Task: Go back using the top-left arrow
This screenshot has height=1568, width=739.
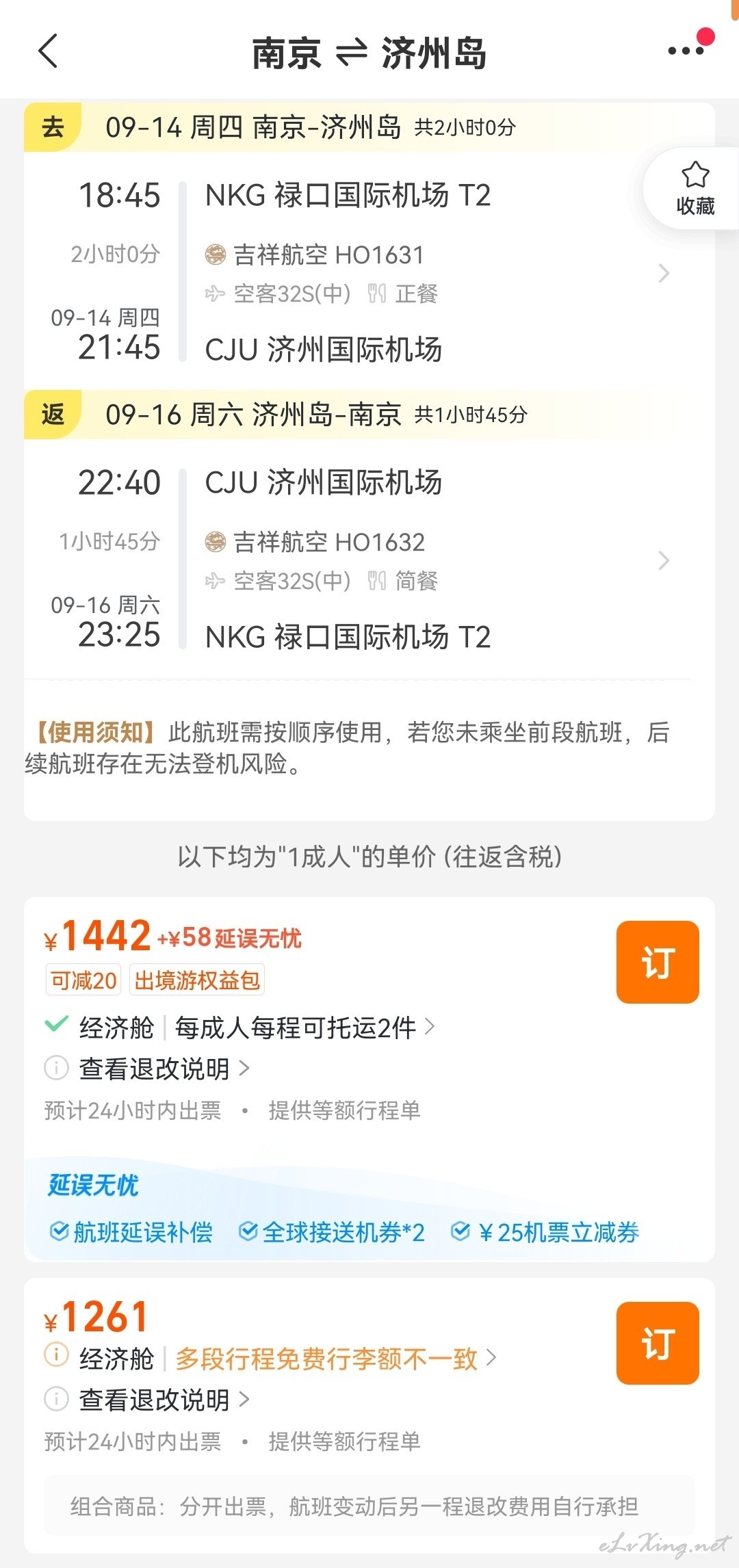Action: [x=48, y=51]
